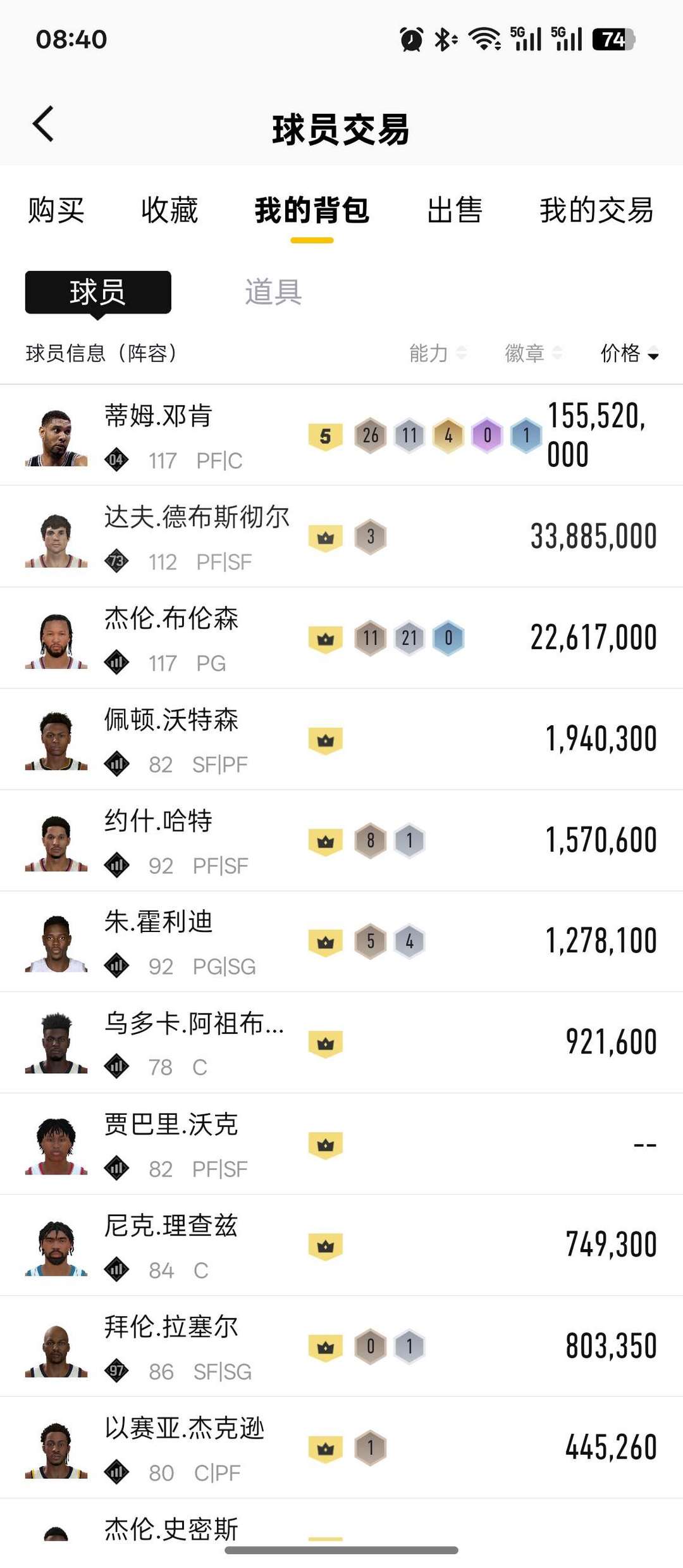Sort players by 徽章

click(x=533, y=353)
